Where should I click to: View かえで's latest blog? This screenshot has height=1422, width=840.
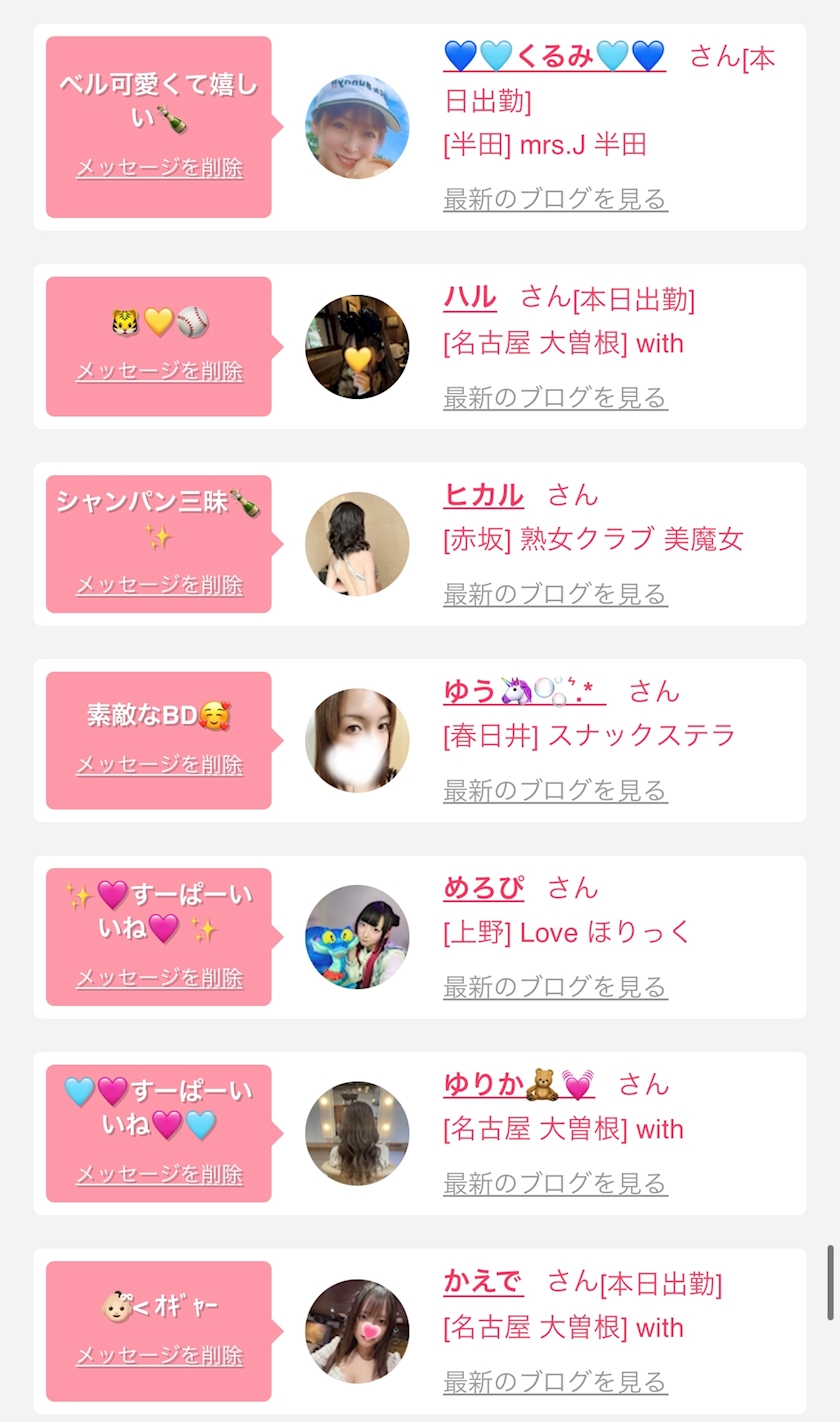555,1382
